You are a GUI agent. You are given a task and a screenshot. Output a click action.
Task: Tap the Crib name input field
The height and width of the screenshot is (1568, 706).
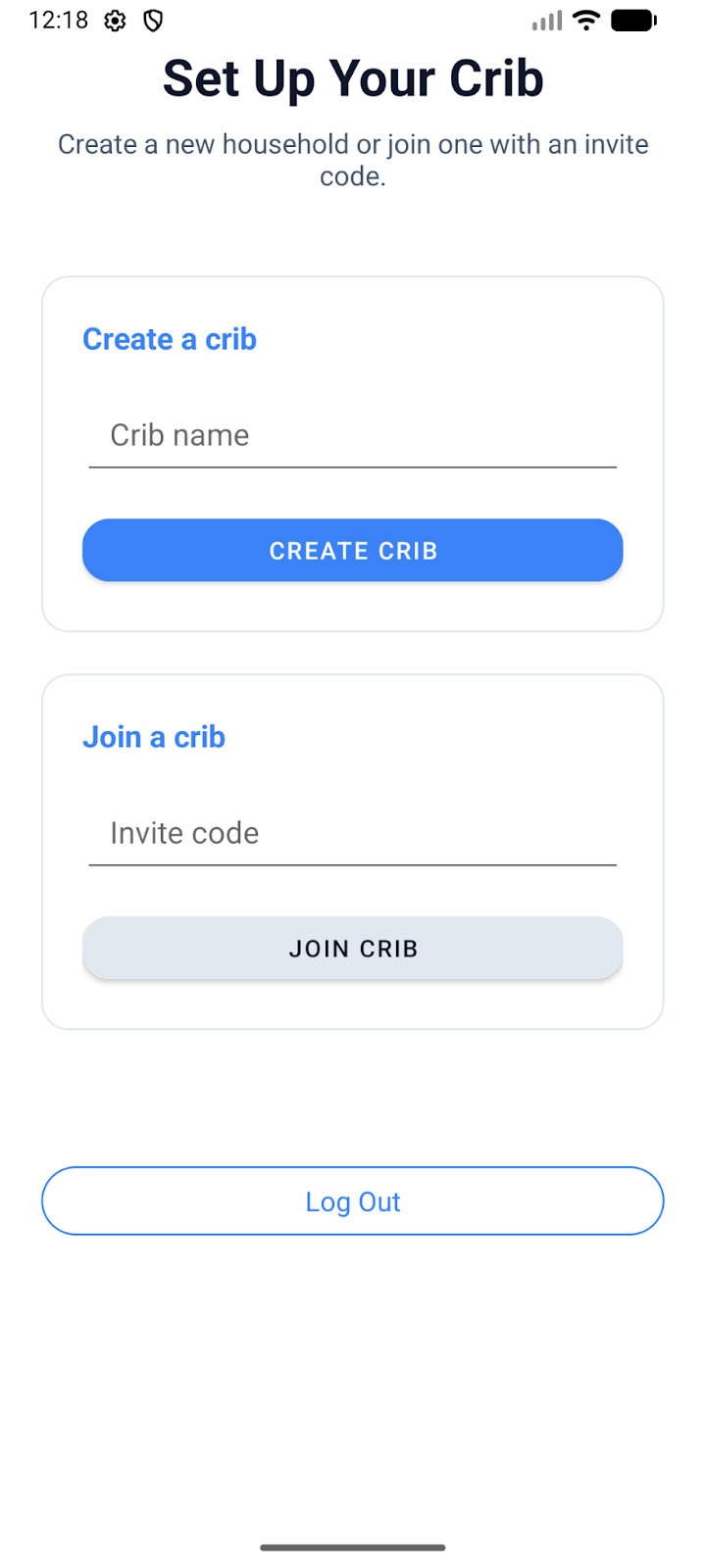pyautogui.click(x=353, y=435)
